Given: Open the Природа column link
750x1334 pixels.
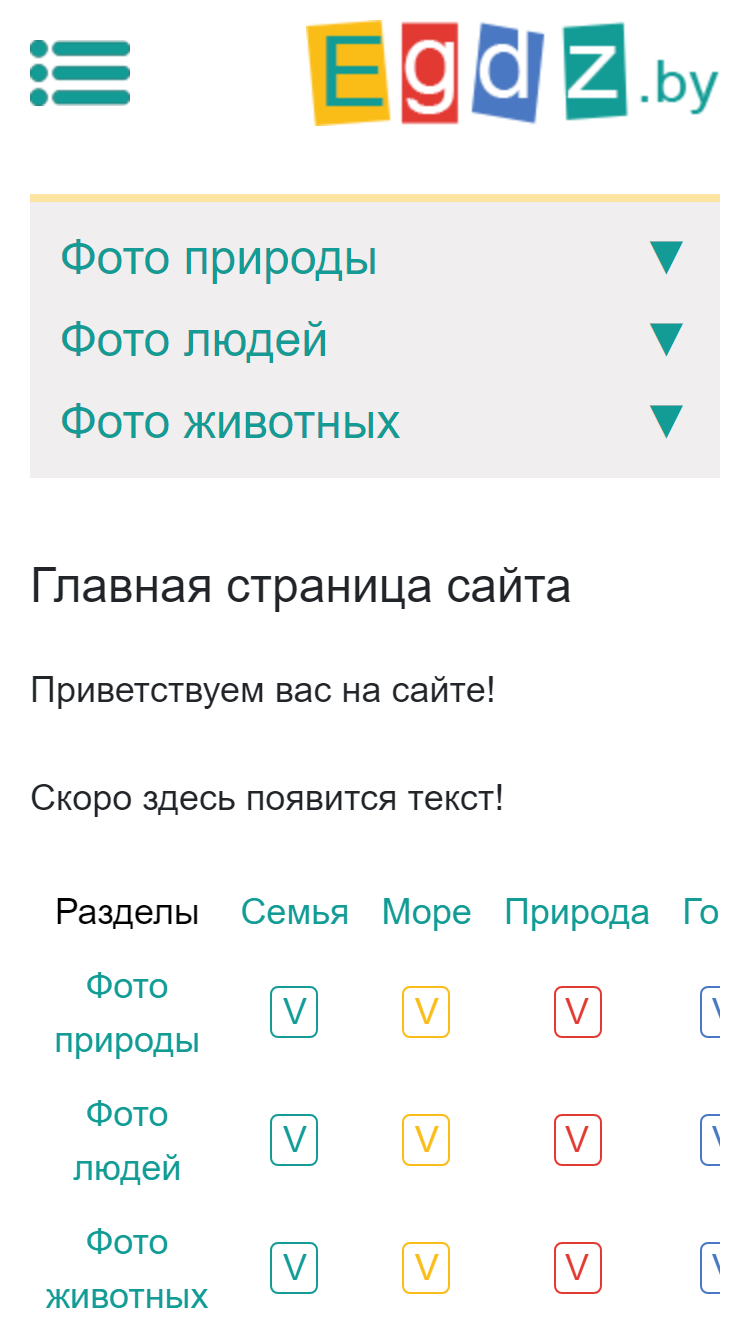Looking at the screenshot, I should point(577,912).
